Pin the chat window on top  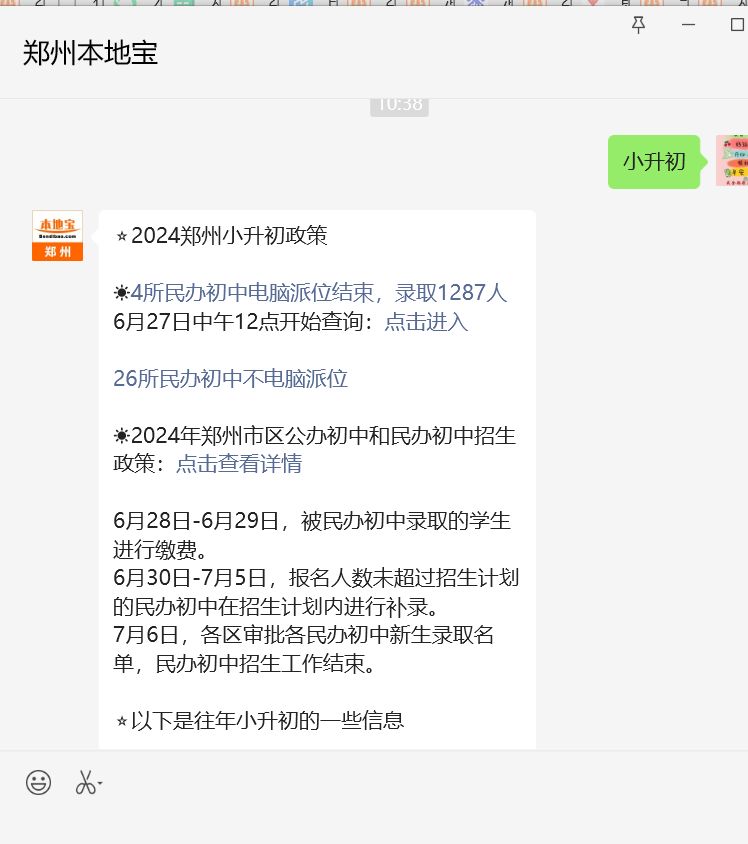(x=639, y=25)
